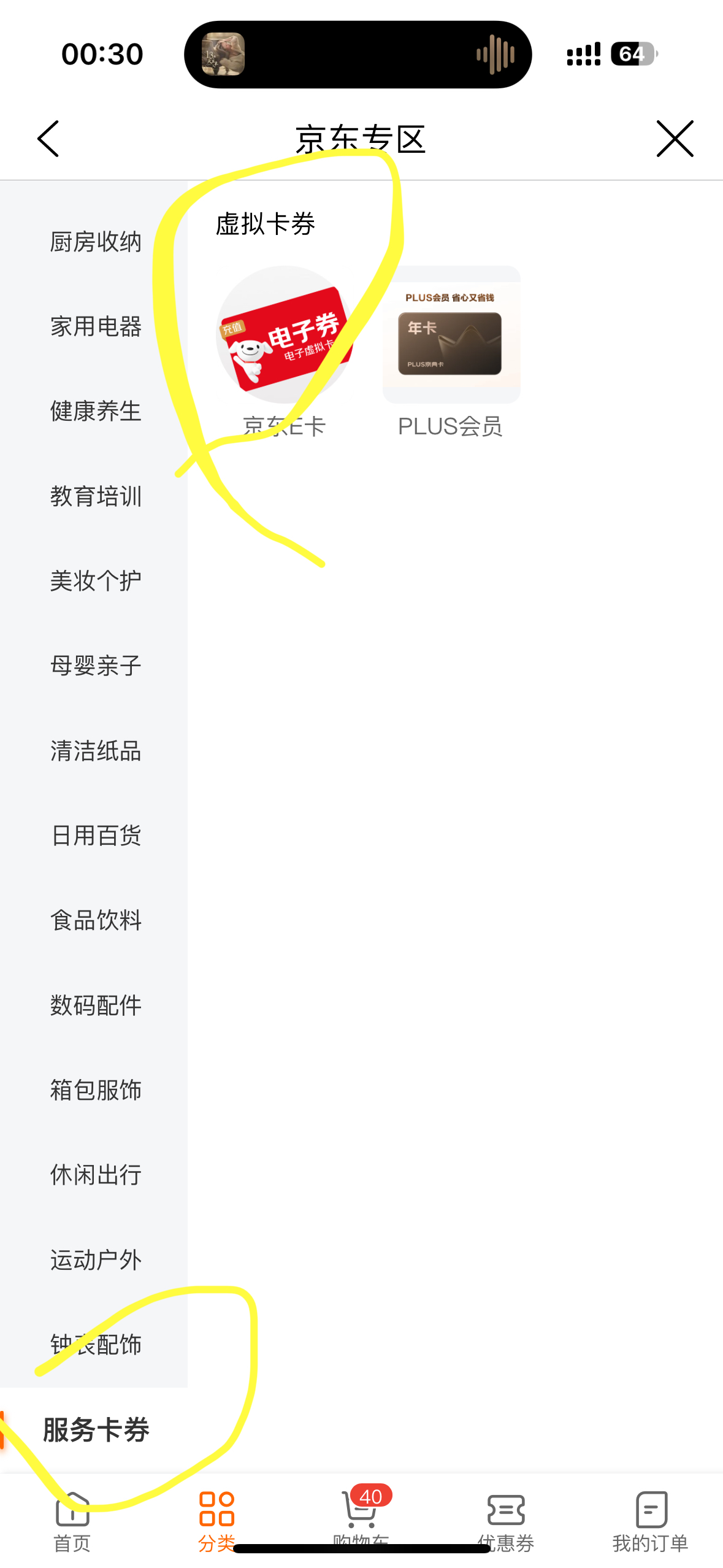Open the 教育培训 category

click(x=96, y=496)
